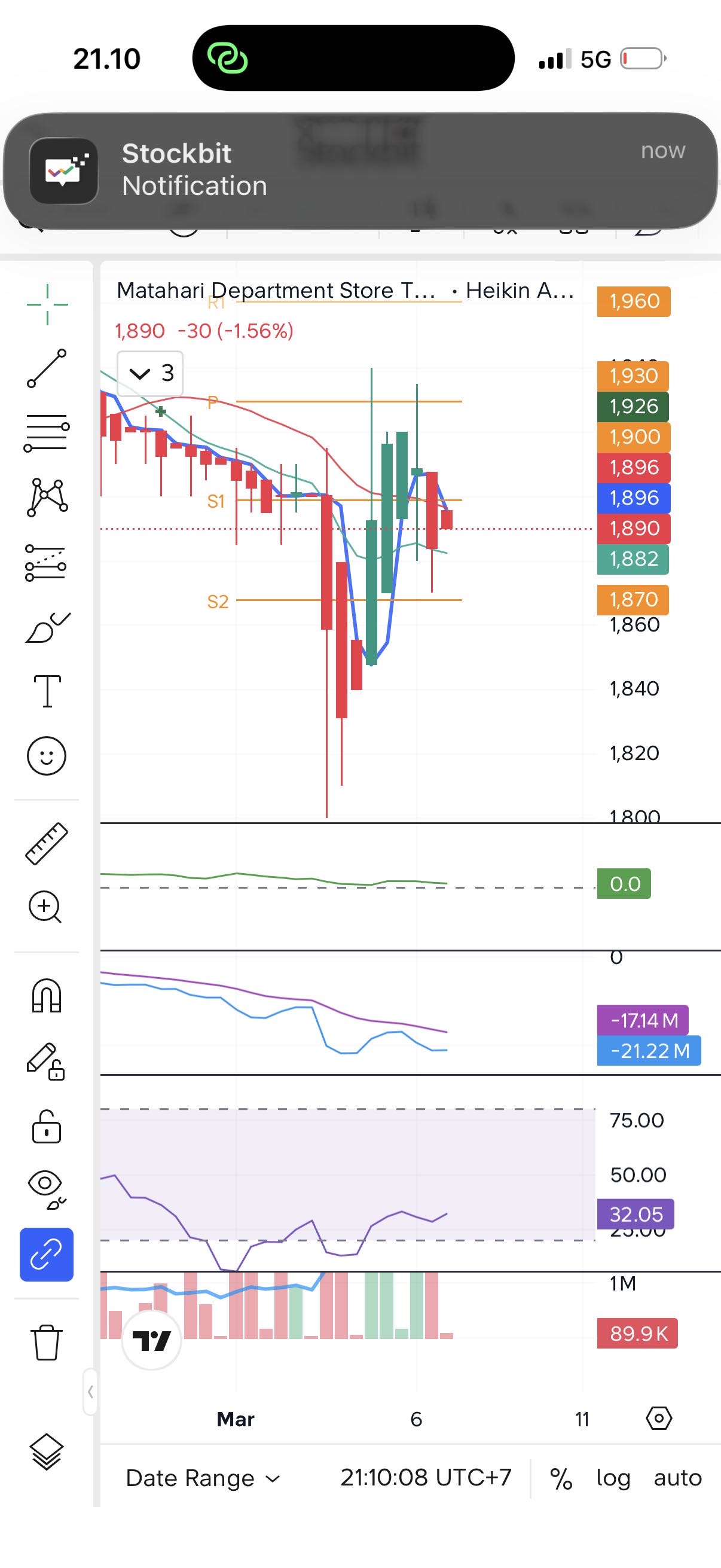Hide all drawings with the eye icon
The height and width of the screenshot is (1568, 721).
47,1189
